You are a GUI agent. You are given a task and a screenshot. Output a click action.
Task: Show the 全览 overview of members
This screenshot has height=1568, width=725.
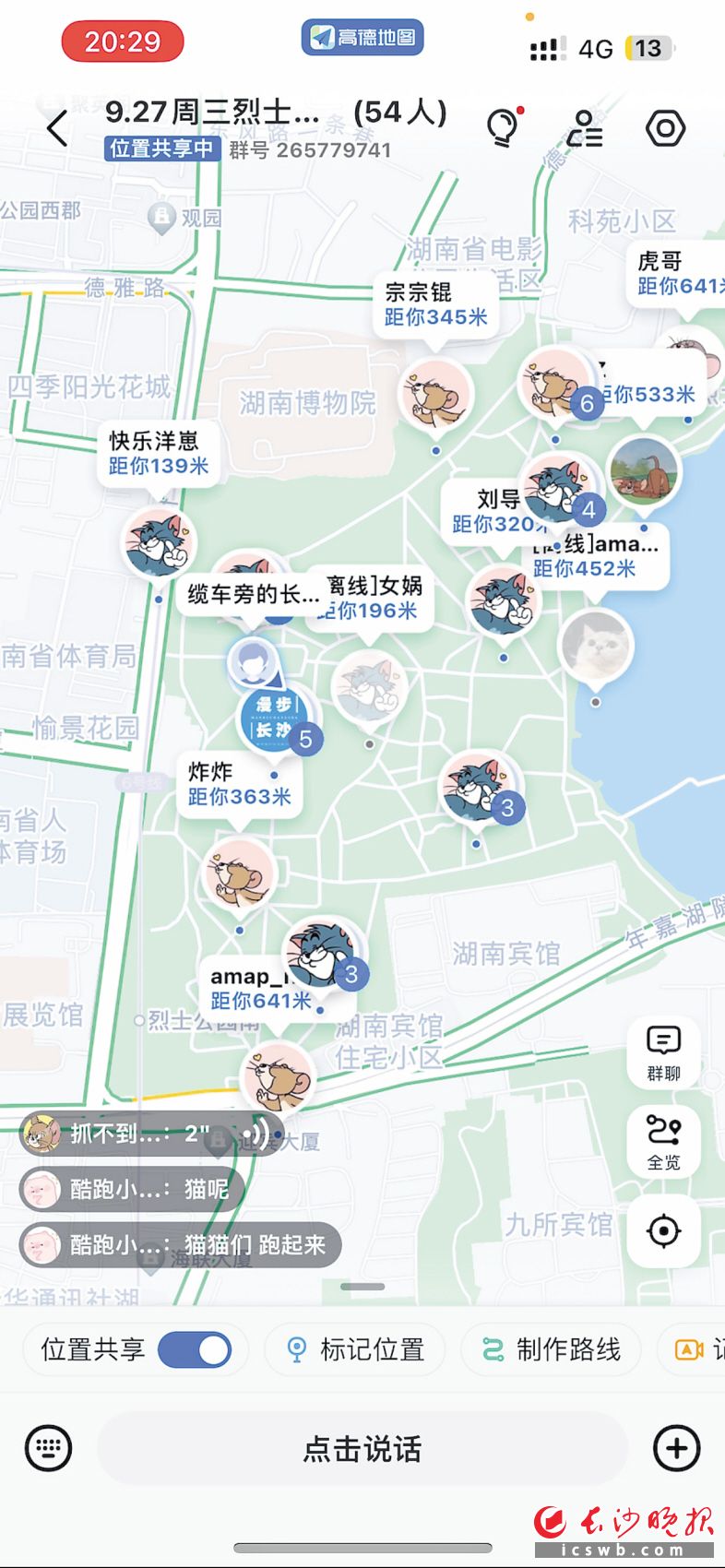coord(663,1142)
